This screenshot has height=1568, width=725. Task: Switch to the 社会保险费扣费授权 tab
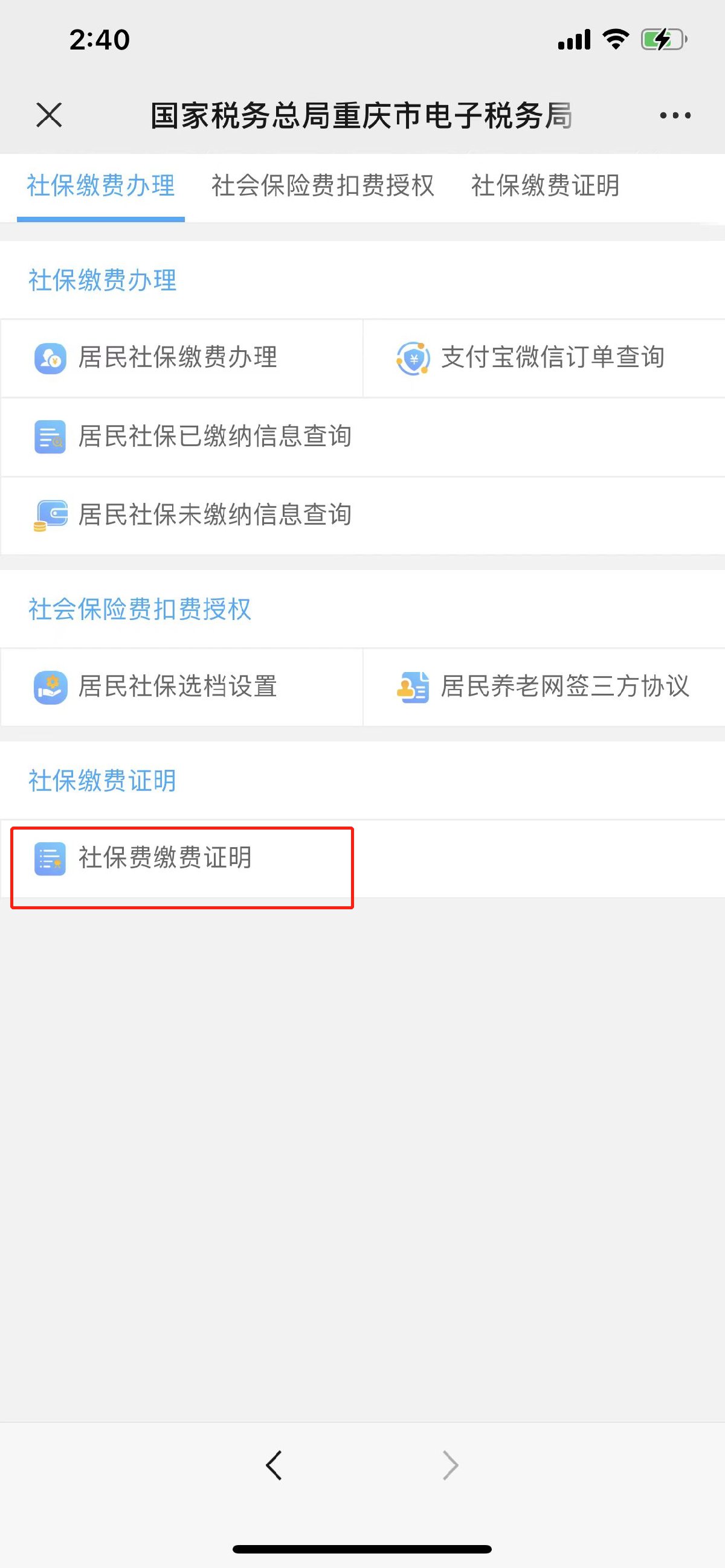322,185
